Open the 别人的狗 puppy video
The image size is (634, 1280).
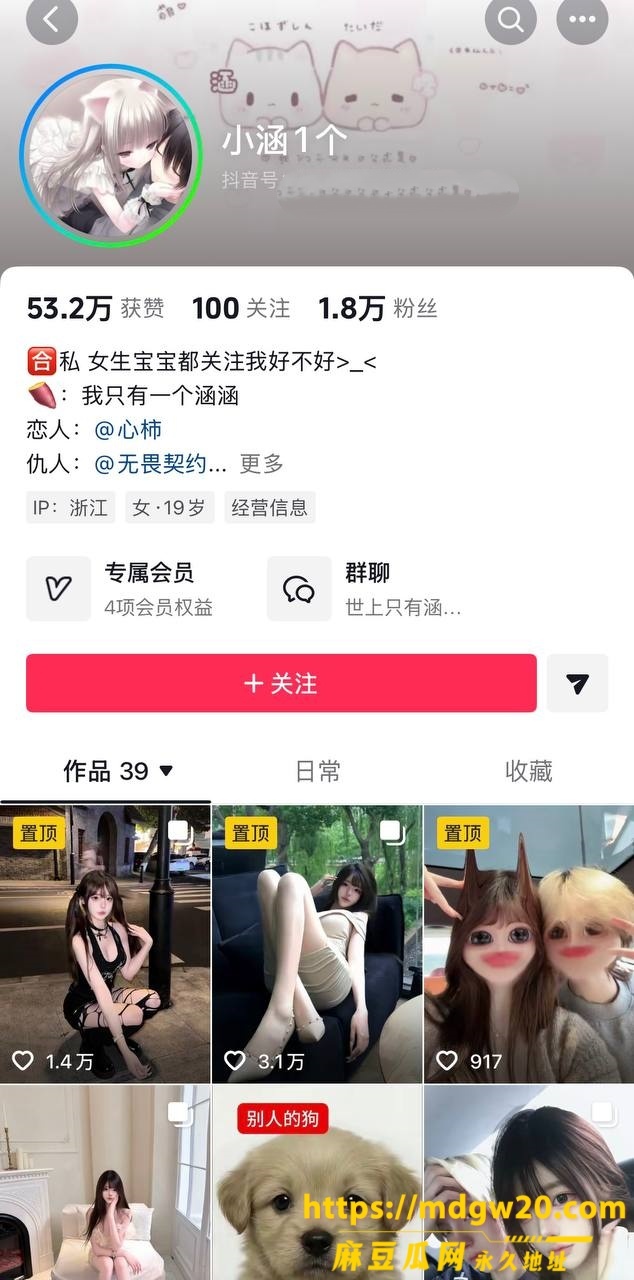(317, 1183)
